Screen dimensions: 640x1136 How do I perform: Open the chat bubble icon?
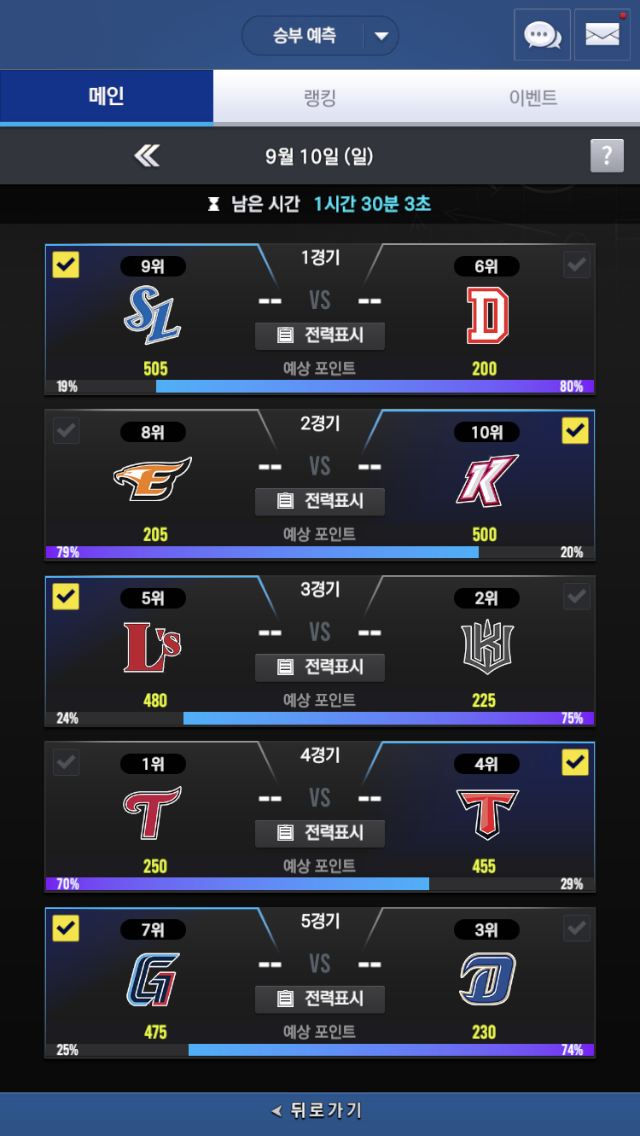(542, 35)
